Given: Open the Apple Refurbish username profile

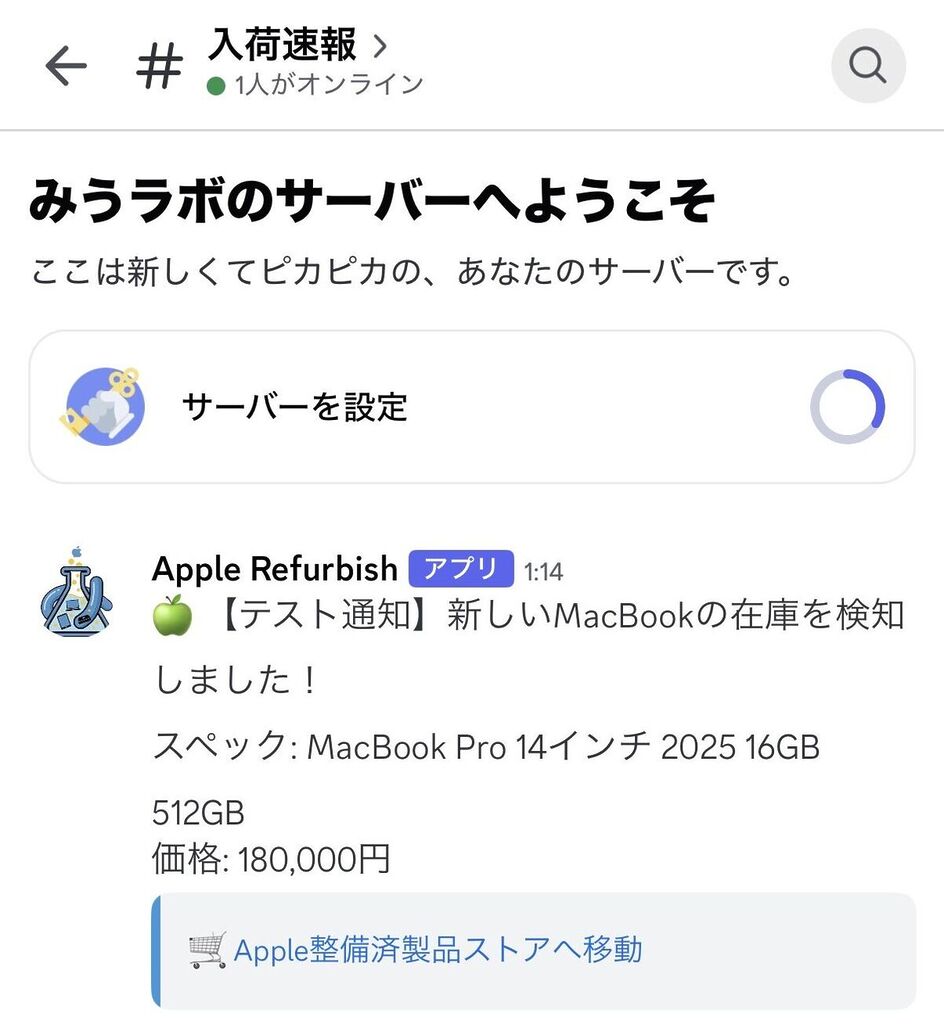Looking at the screenshot, I should tap(274, 569).
